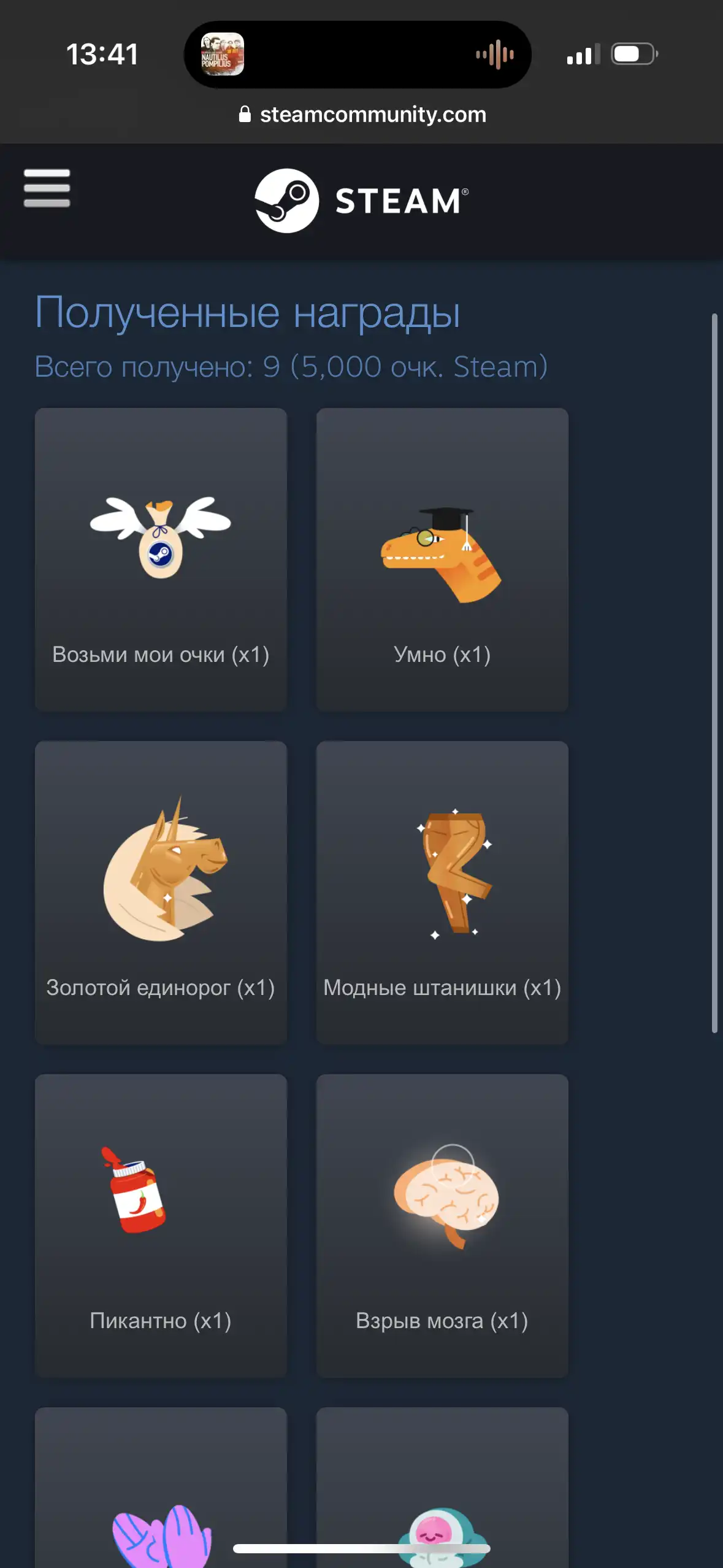Select the Взрыв мозга award card

pos(442,1226)
